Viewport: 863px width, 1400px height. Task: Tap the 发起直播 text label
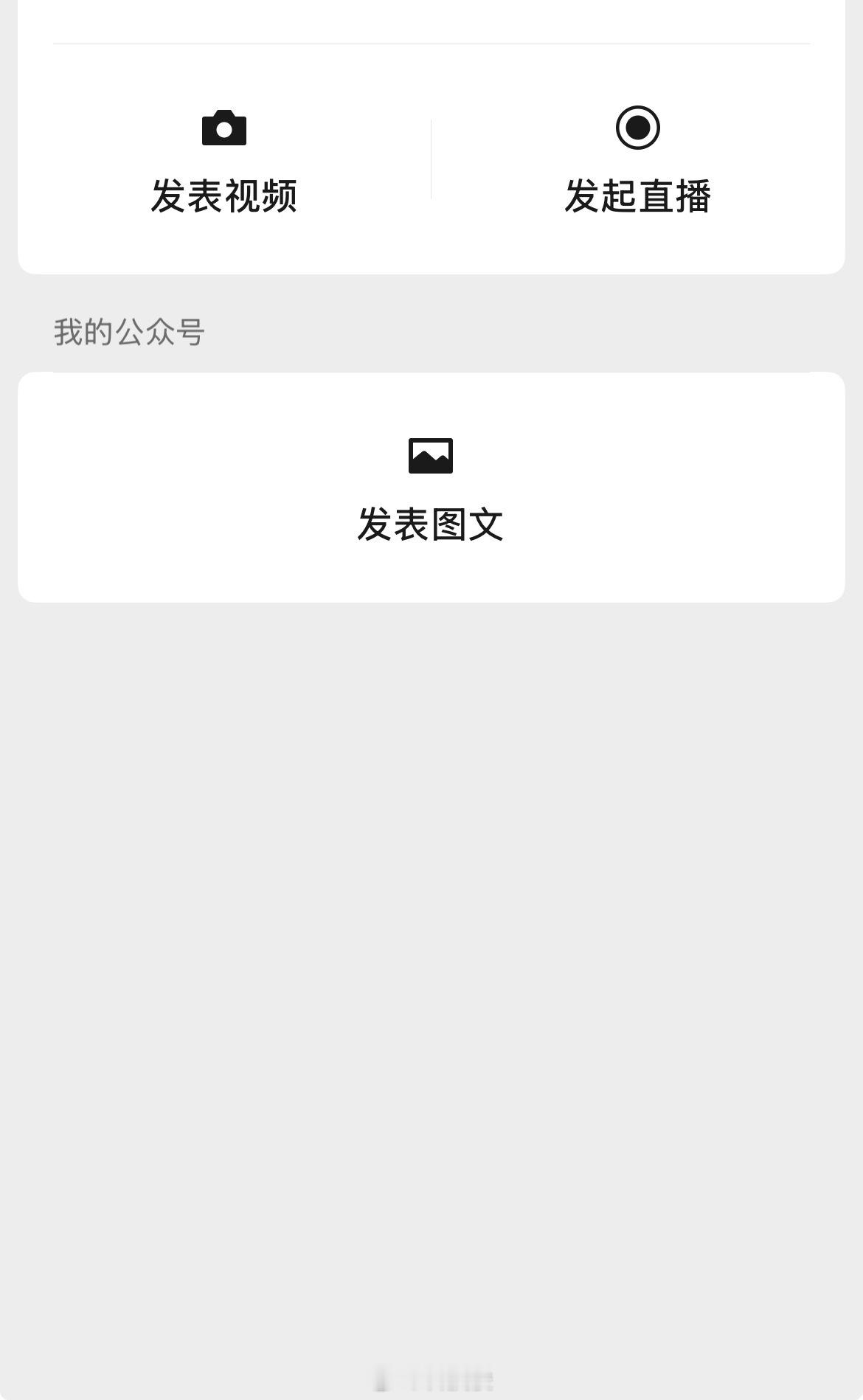pos(639,195)
